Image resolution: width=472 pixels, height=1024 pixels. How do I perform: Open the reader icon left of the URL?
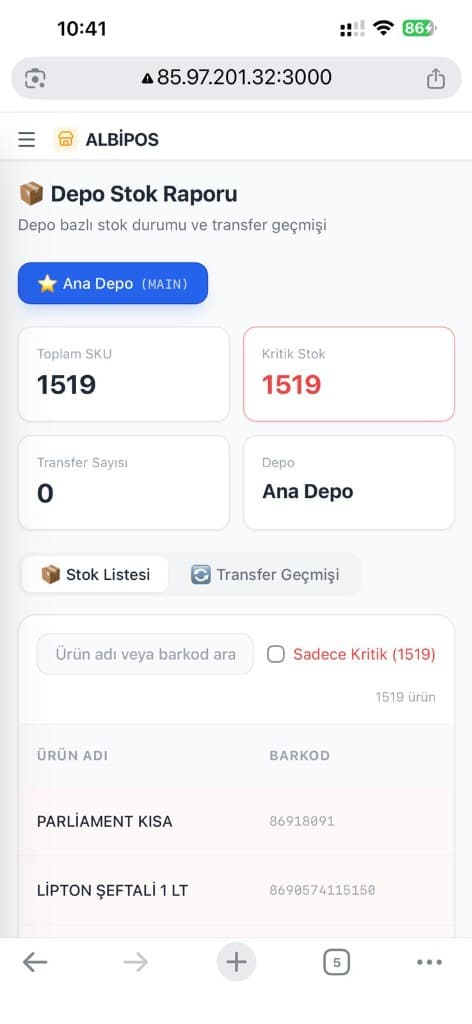(x=35, y=78)
